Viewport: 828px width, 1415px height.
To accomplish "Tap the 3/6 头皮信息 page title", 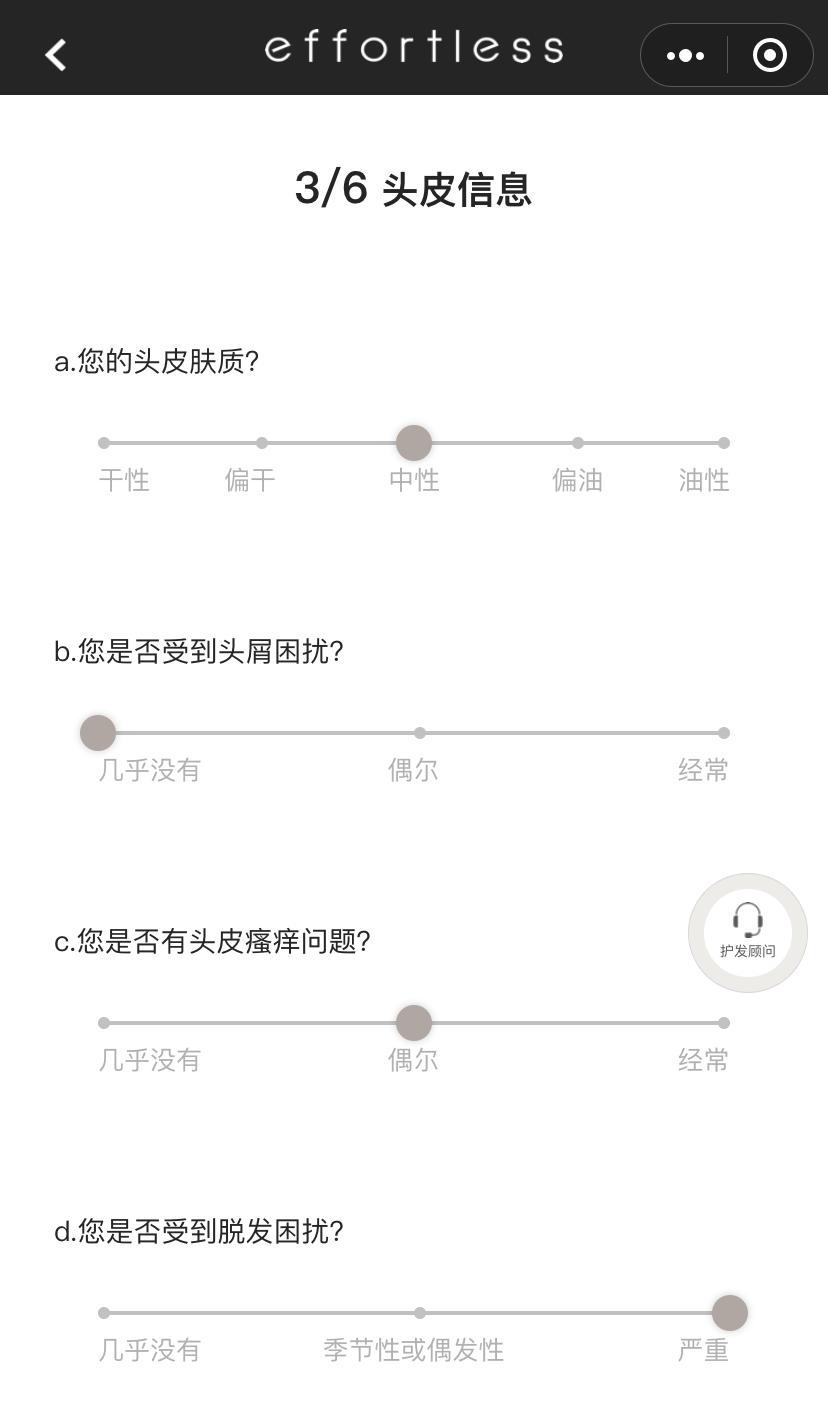I will (x=414, y=189).
